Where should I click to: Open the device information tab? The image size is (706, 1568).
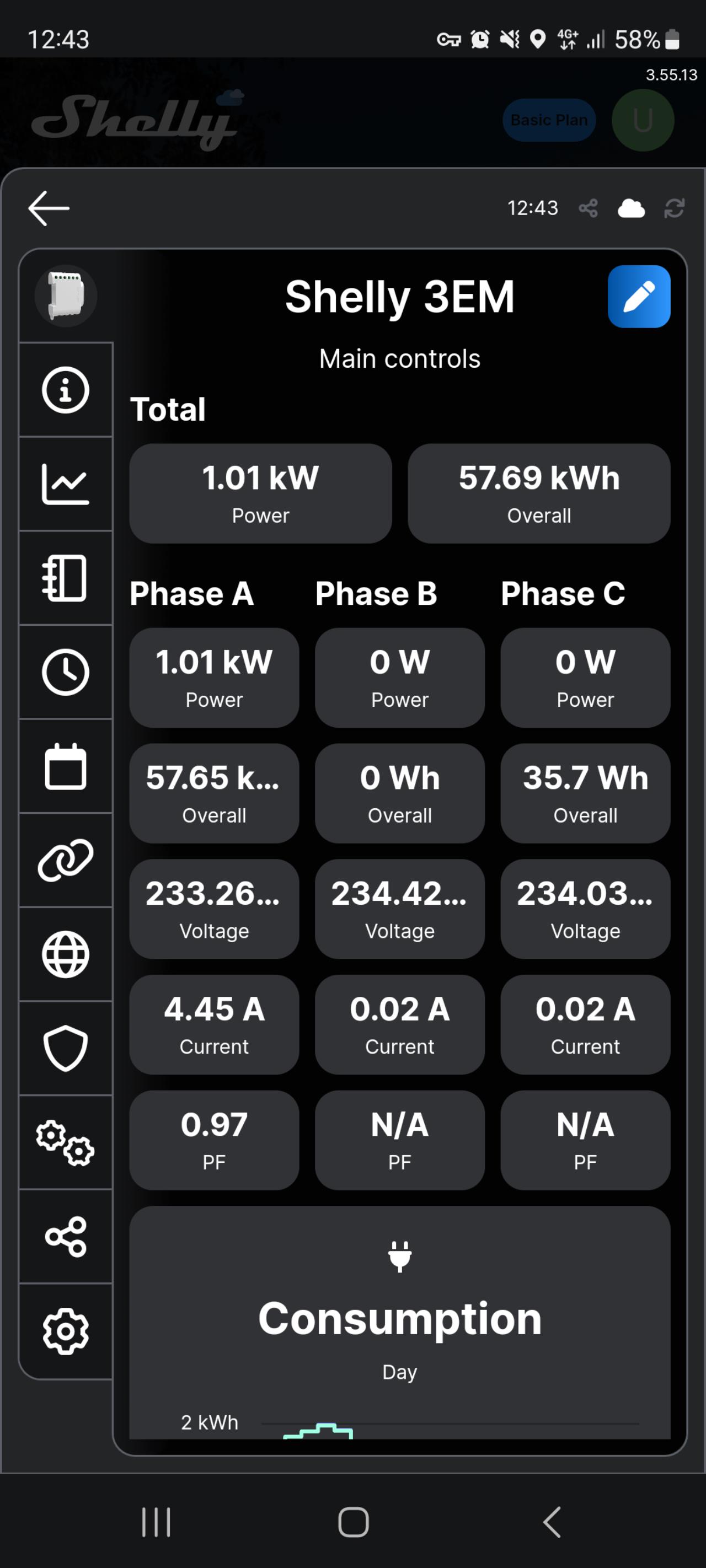pos(66,390)
